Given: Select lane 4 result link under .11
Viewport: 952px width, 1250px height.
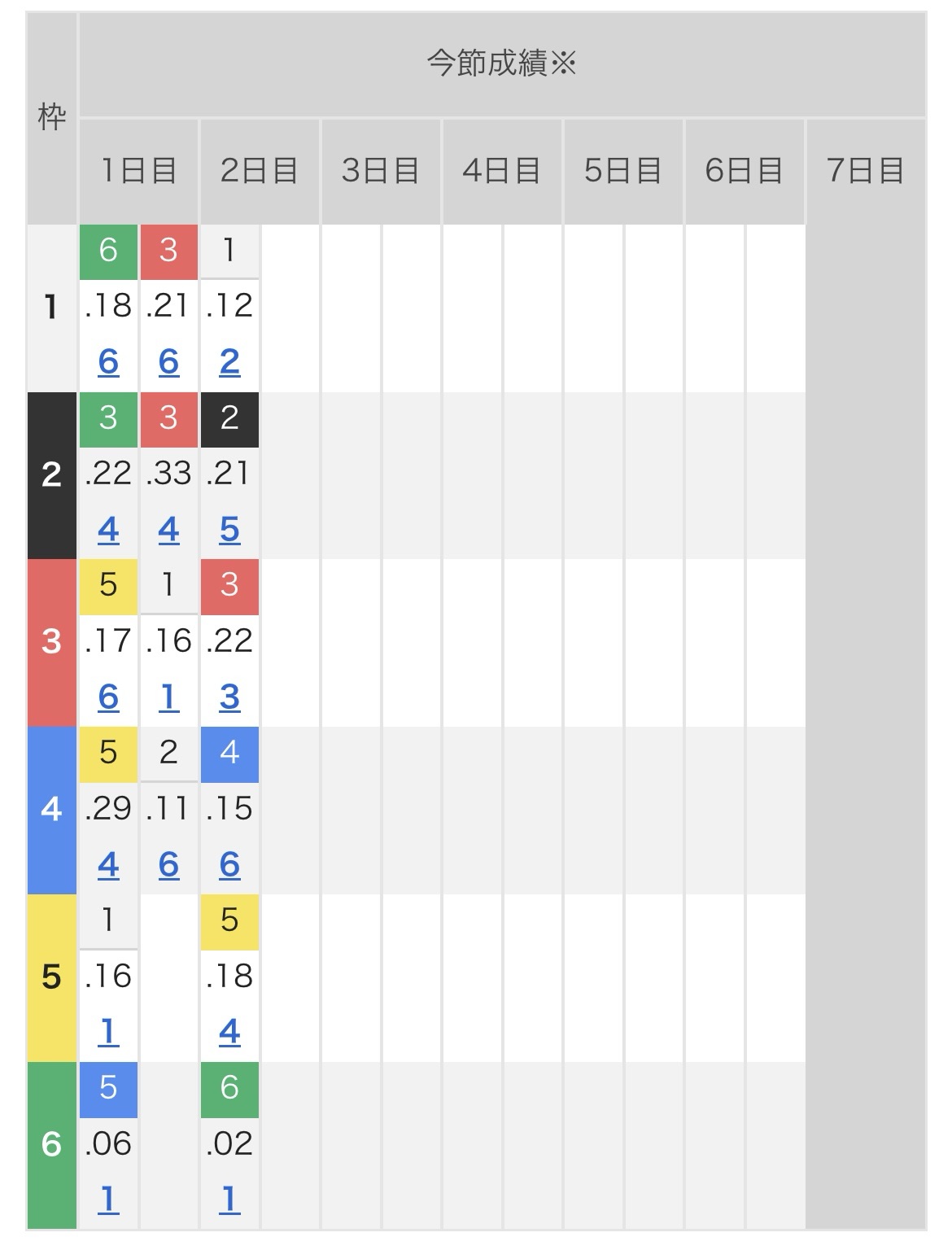Looking at the screenshot, I should tap(168, 865).
